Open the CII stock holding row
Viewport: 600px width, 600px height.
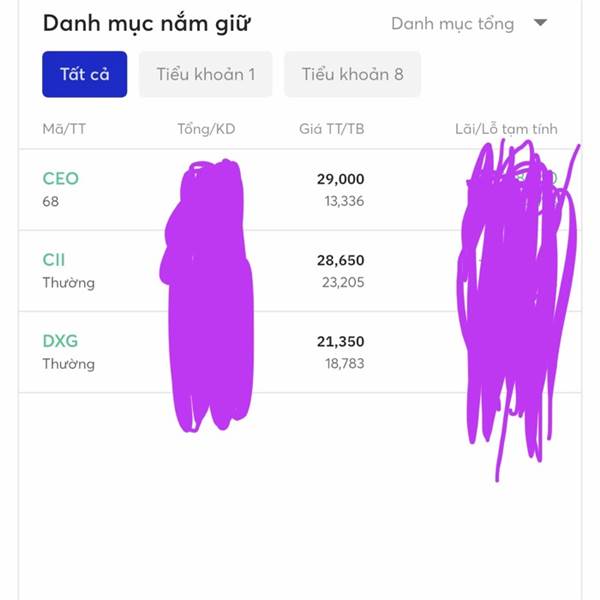(300, 271)
